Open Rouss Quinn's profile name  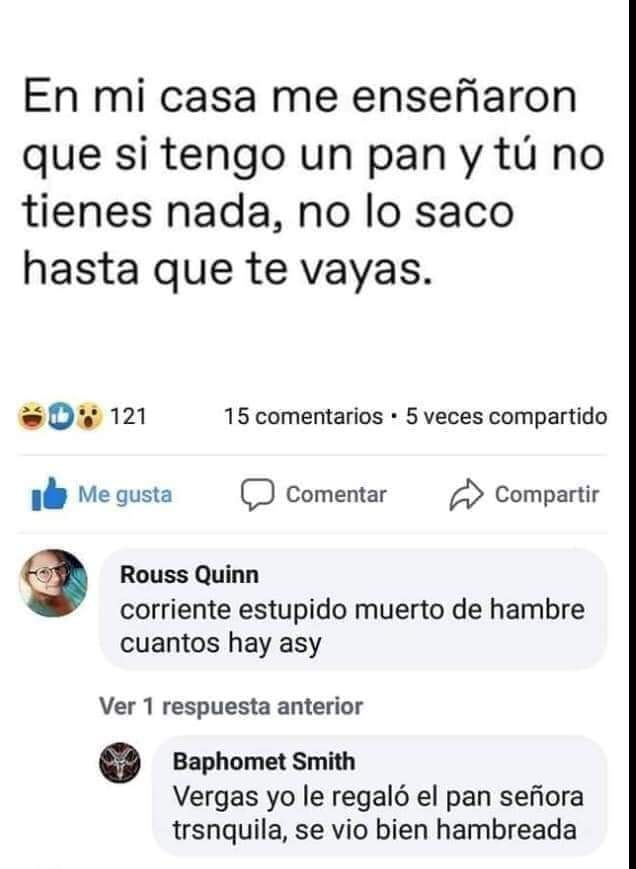pos(189,574)
